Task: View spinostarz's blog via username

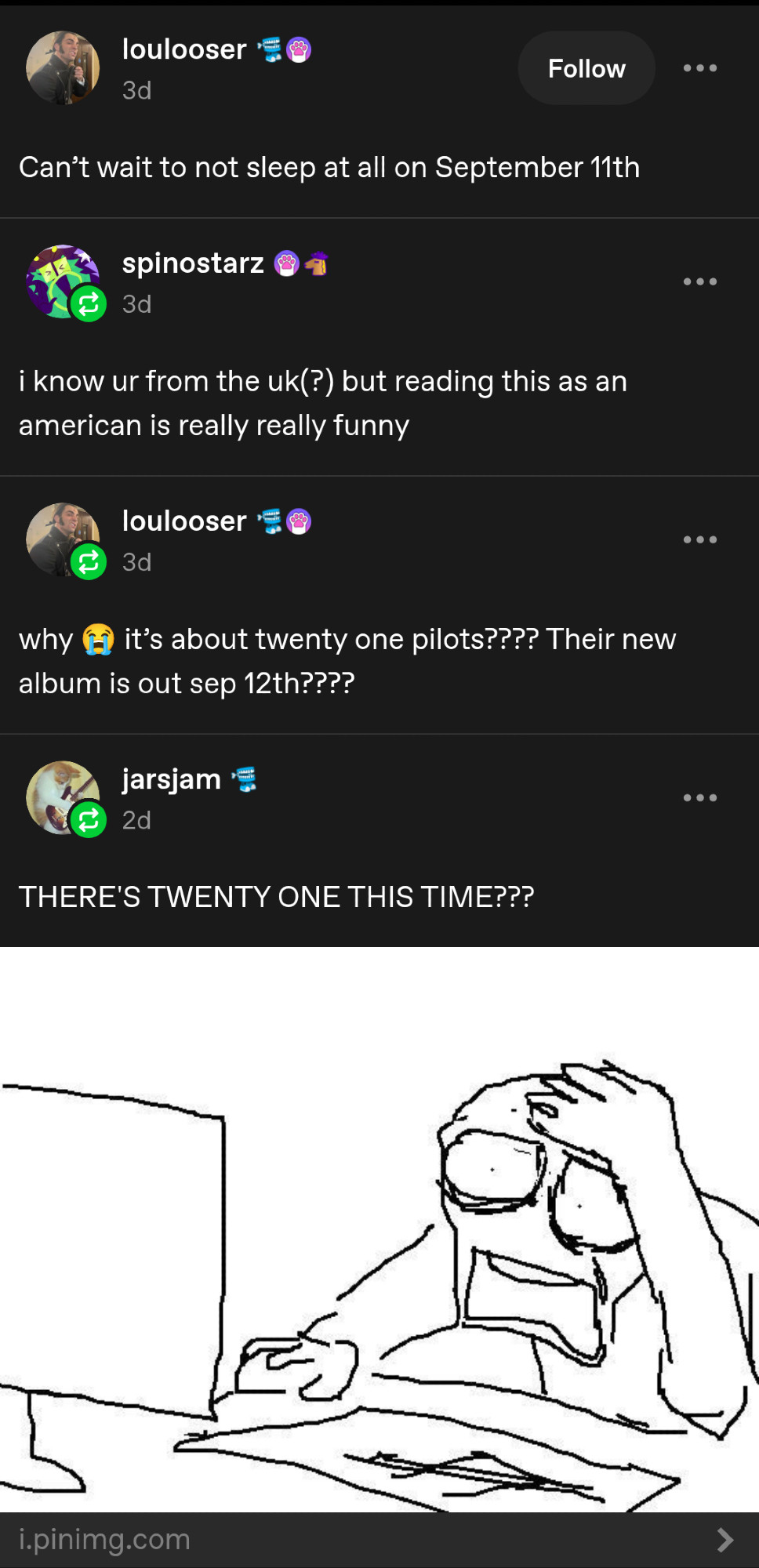Action: [x=193, y=263]
